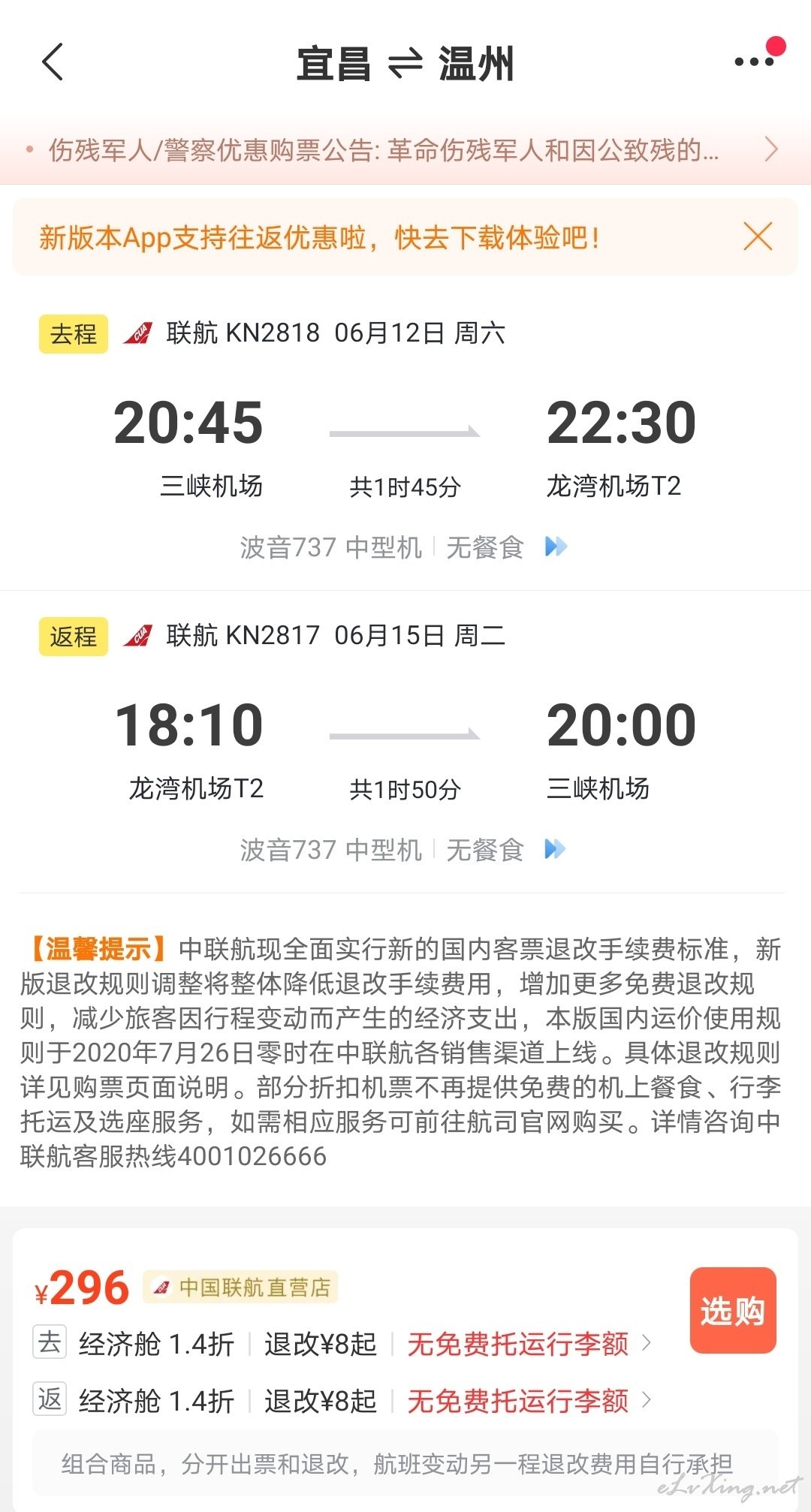Viewport: 811px width, 1512px height.
Task: Tap 选购 to buy the ¥296 fare
Action: pyautogui.click(x=732, y=1311)
